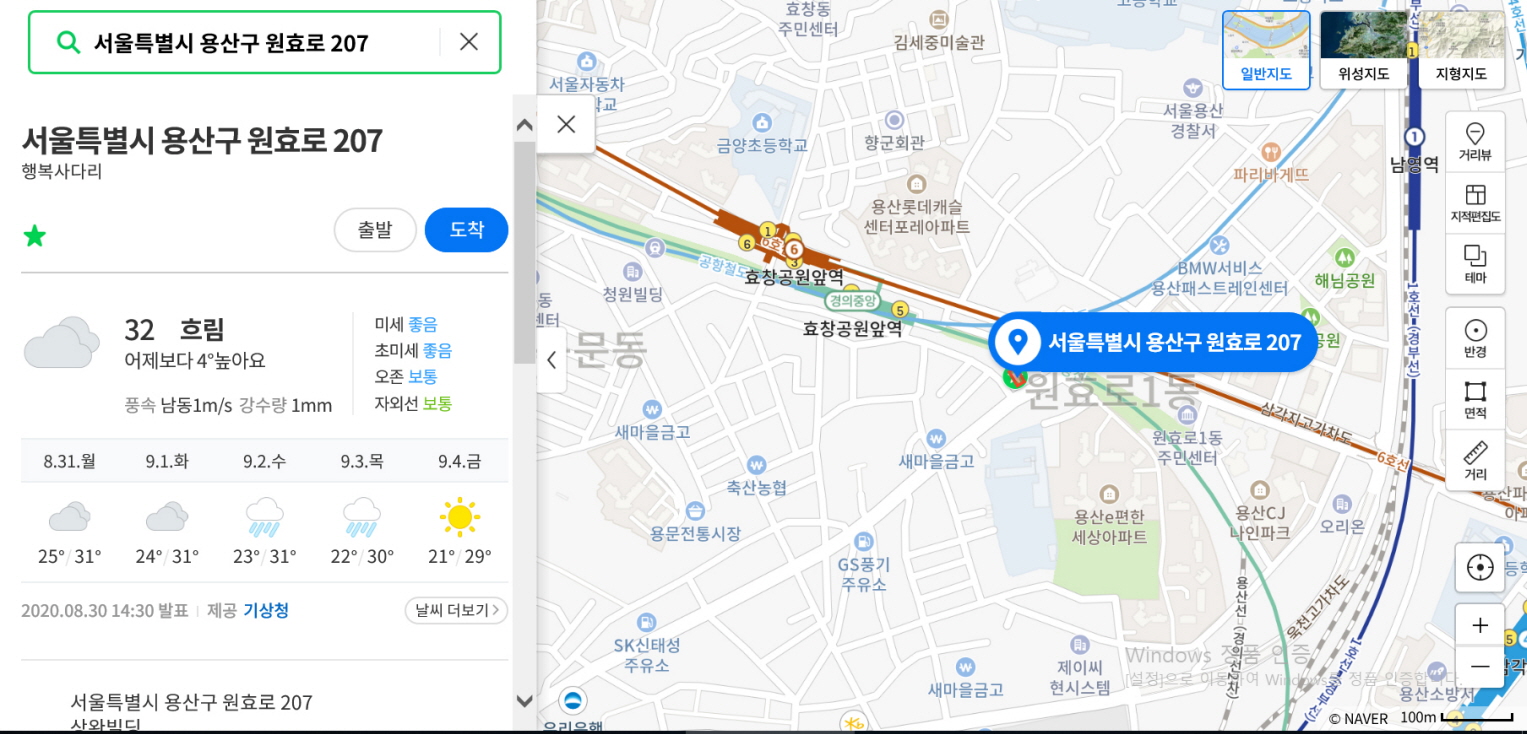
Task: Open the 테마 theme tool
Action: pos(1475,264)
